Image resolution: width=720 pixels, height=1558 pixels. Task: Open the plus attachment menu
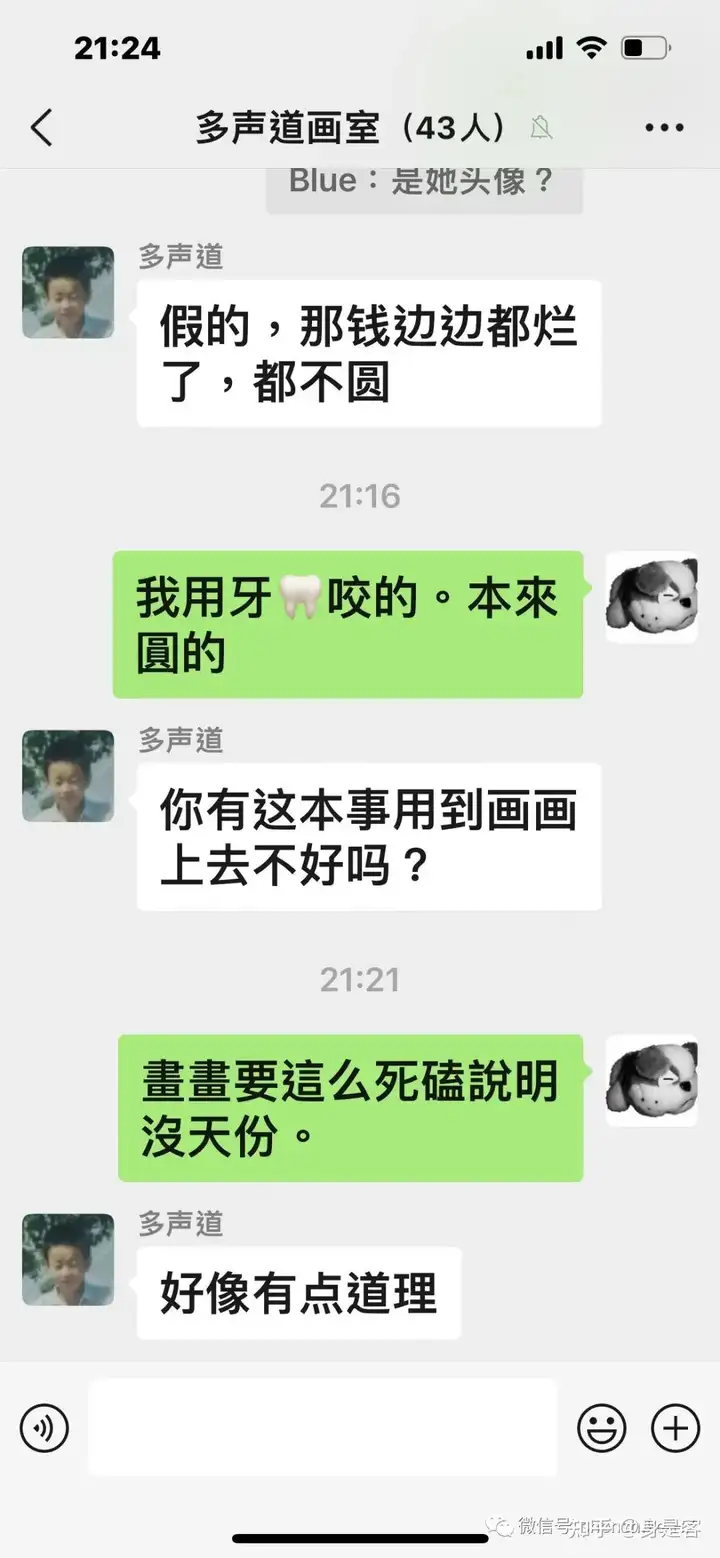[x=676, y=1427]
